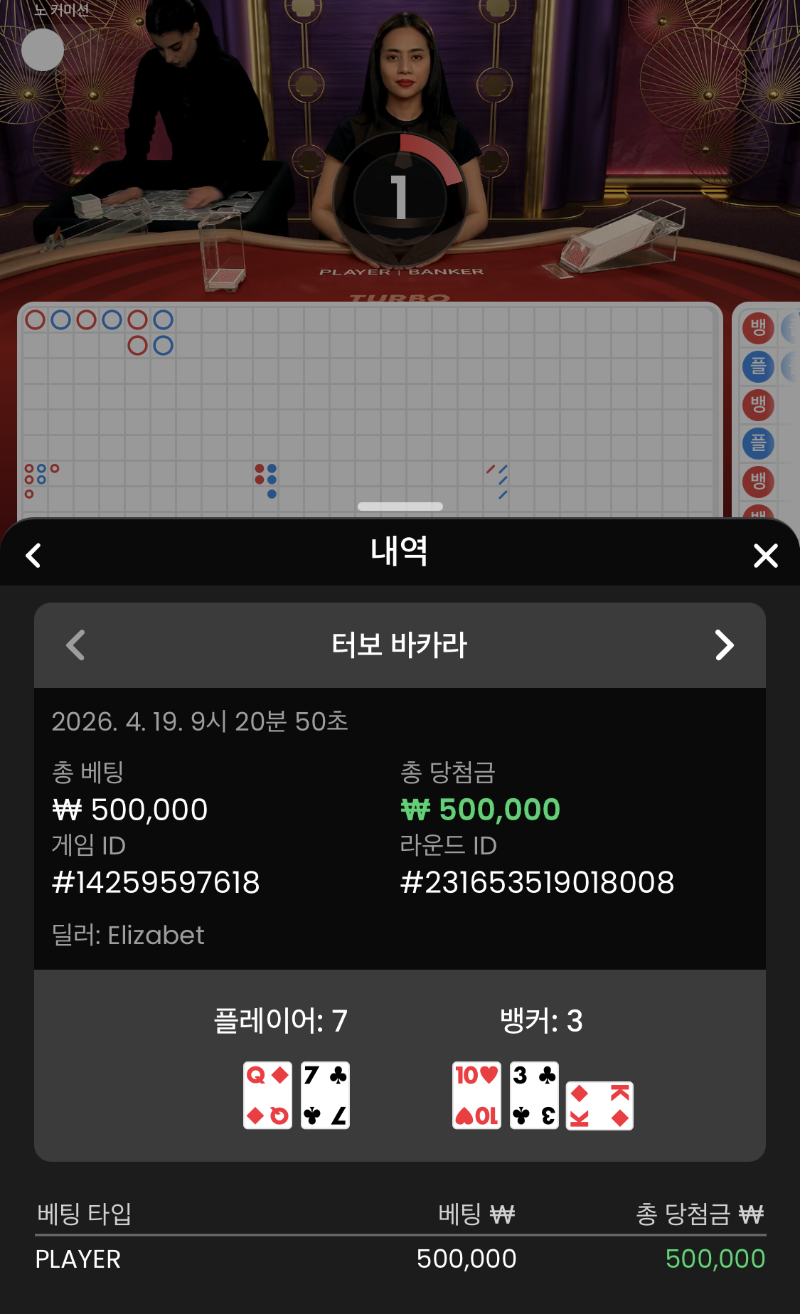
Task: Close the 내역 history panel
Action: (765, 555)
